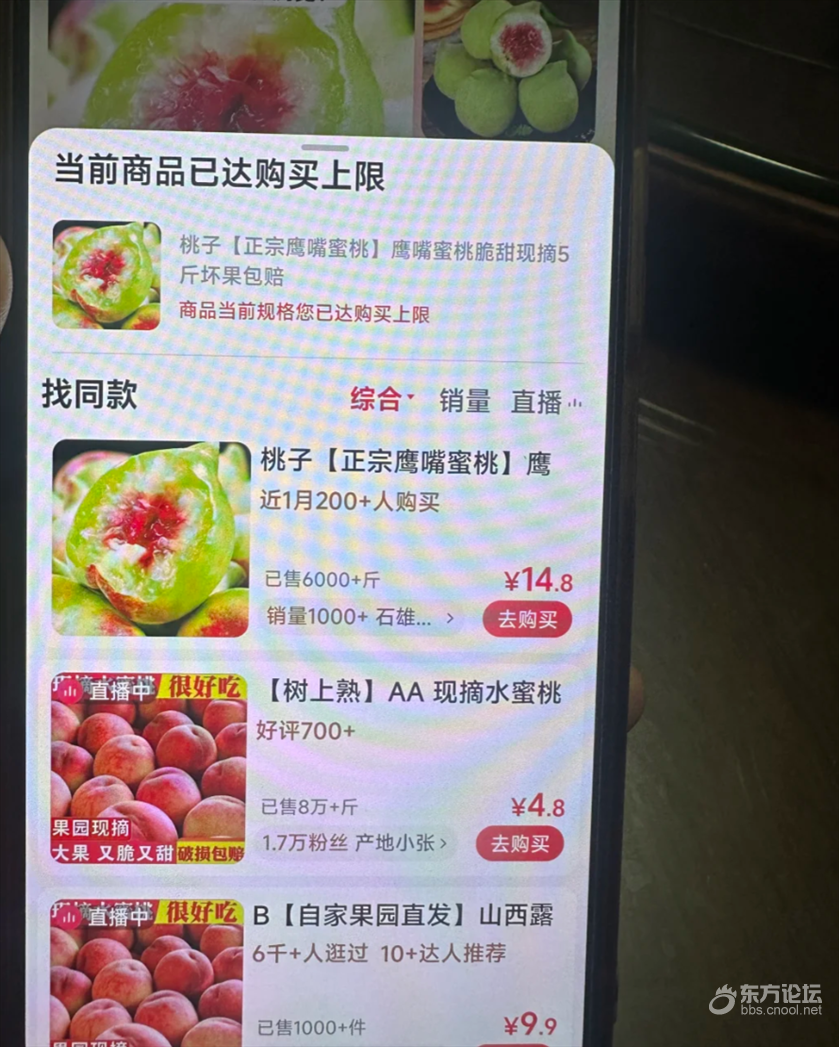The image size is (839, 1047).
Task: Open the 1.7万粉丝 产地小张 shop chip
Action: (x=354, y=843)
